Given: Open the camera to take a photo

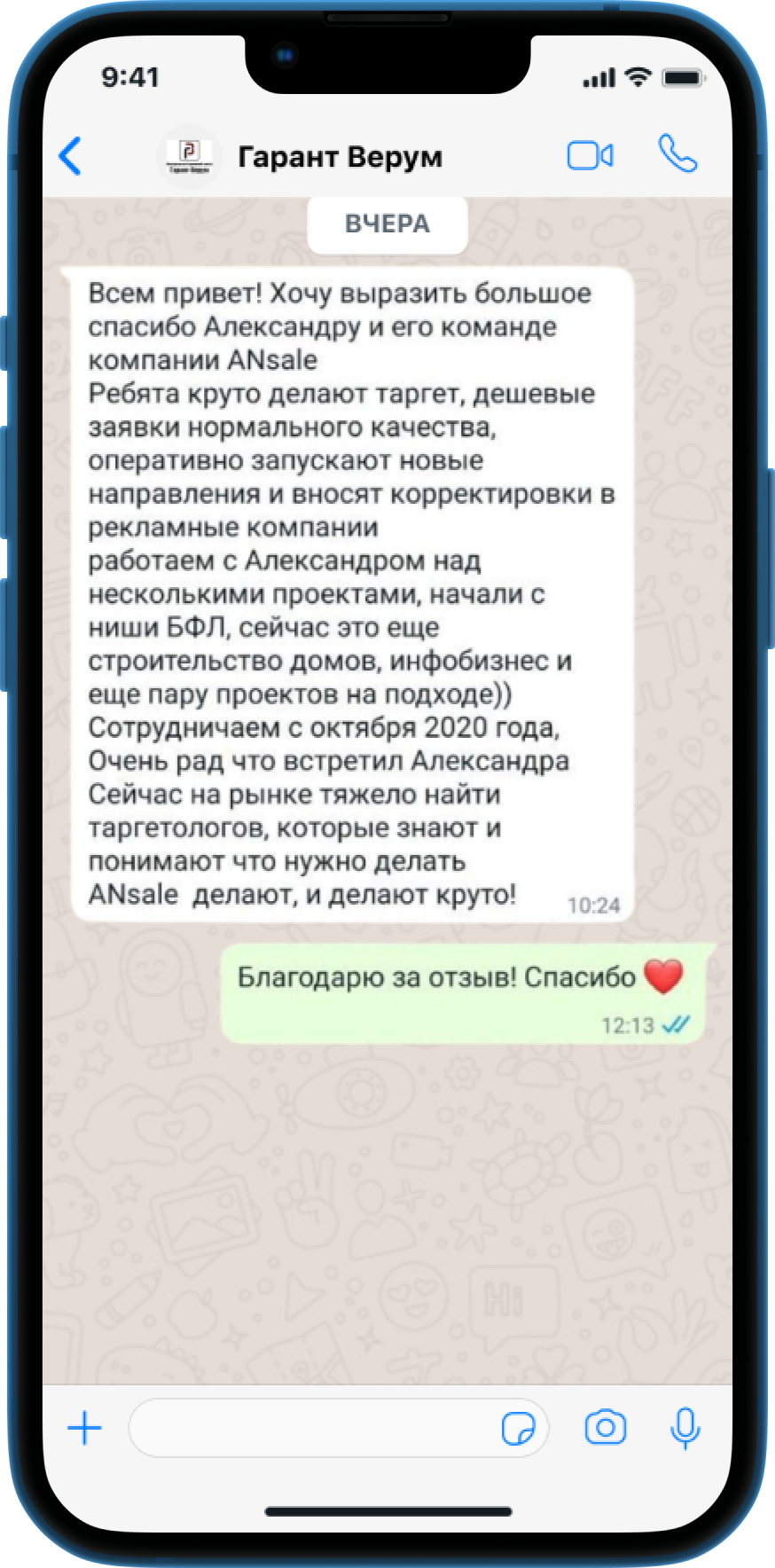Looking at the screenshot, I should coord(606,1428).
